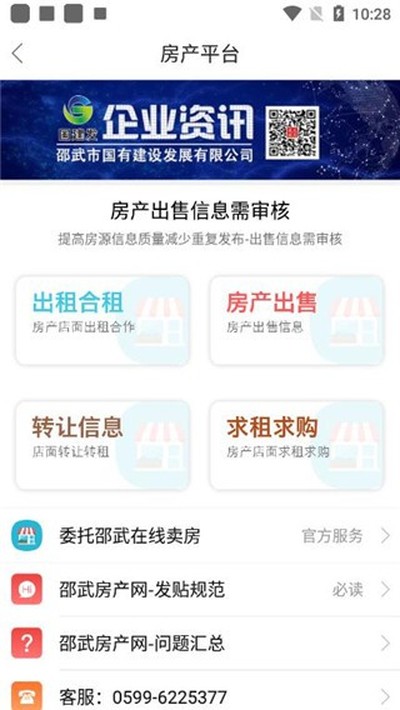Open 委托邵武在线卖房 official service
The height and width of the screenshot is (710, 400).
pos(200,536)
